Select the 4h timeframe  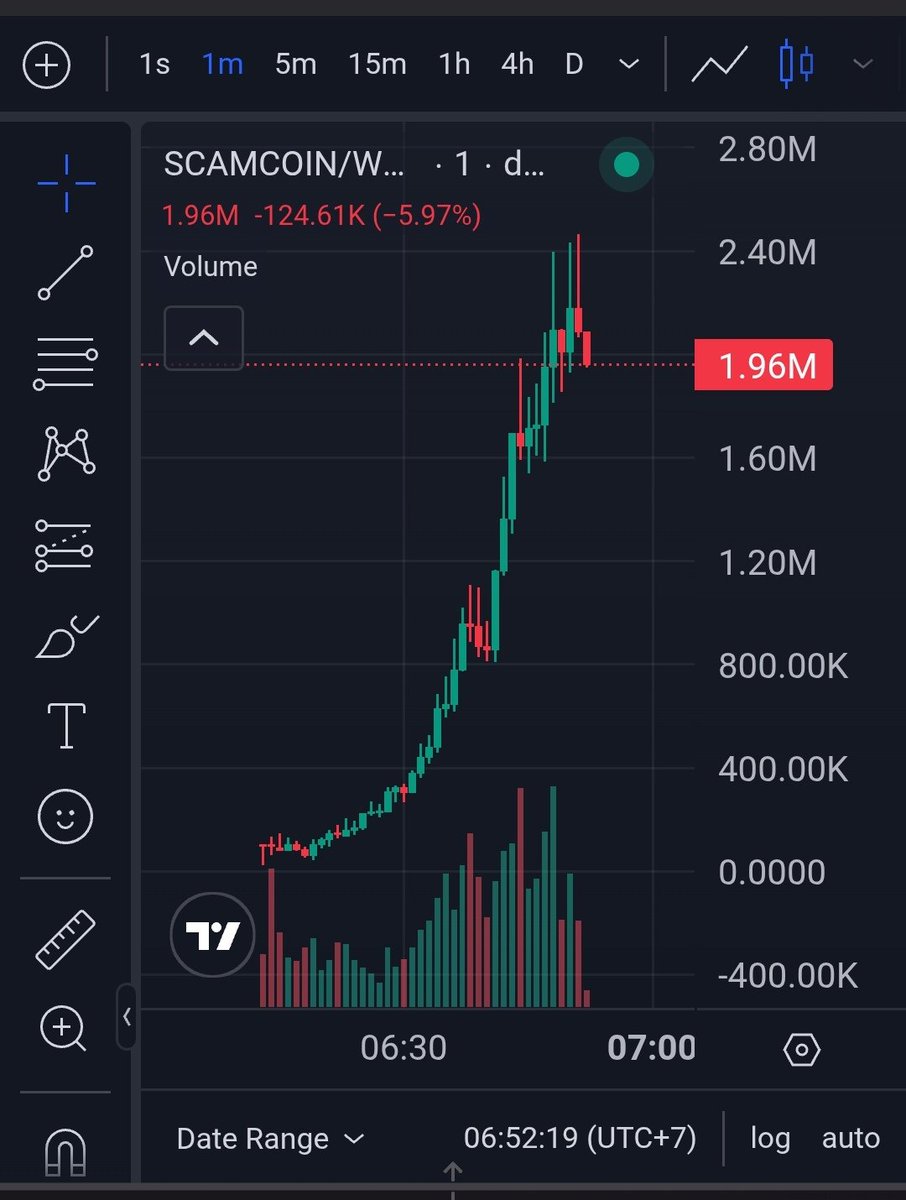(x=517, y=65)
